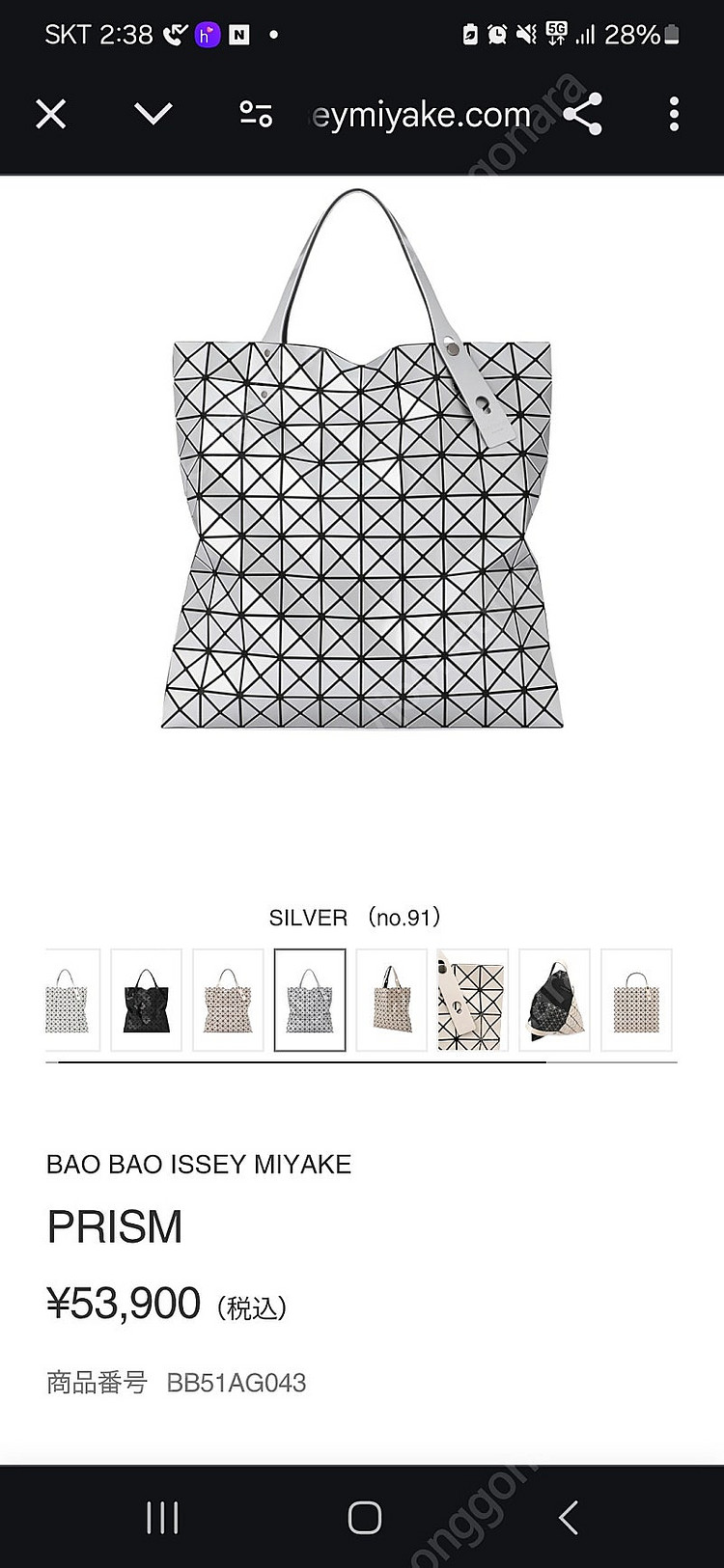Minimize the custom tab with down chevron
Screen dimensions: 724x1568
[153, 115]
